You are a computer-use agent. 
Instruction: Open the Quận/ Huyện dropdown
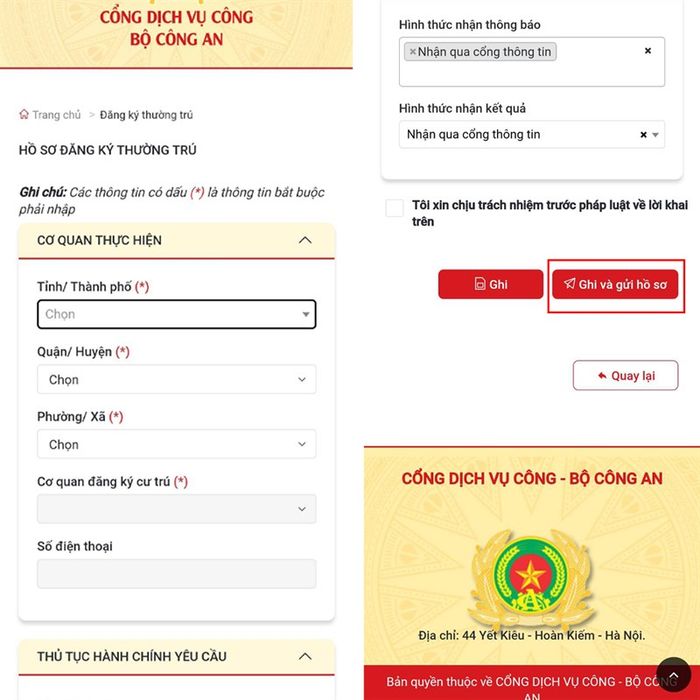[x=176, y=379]
